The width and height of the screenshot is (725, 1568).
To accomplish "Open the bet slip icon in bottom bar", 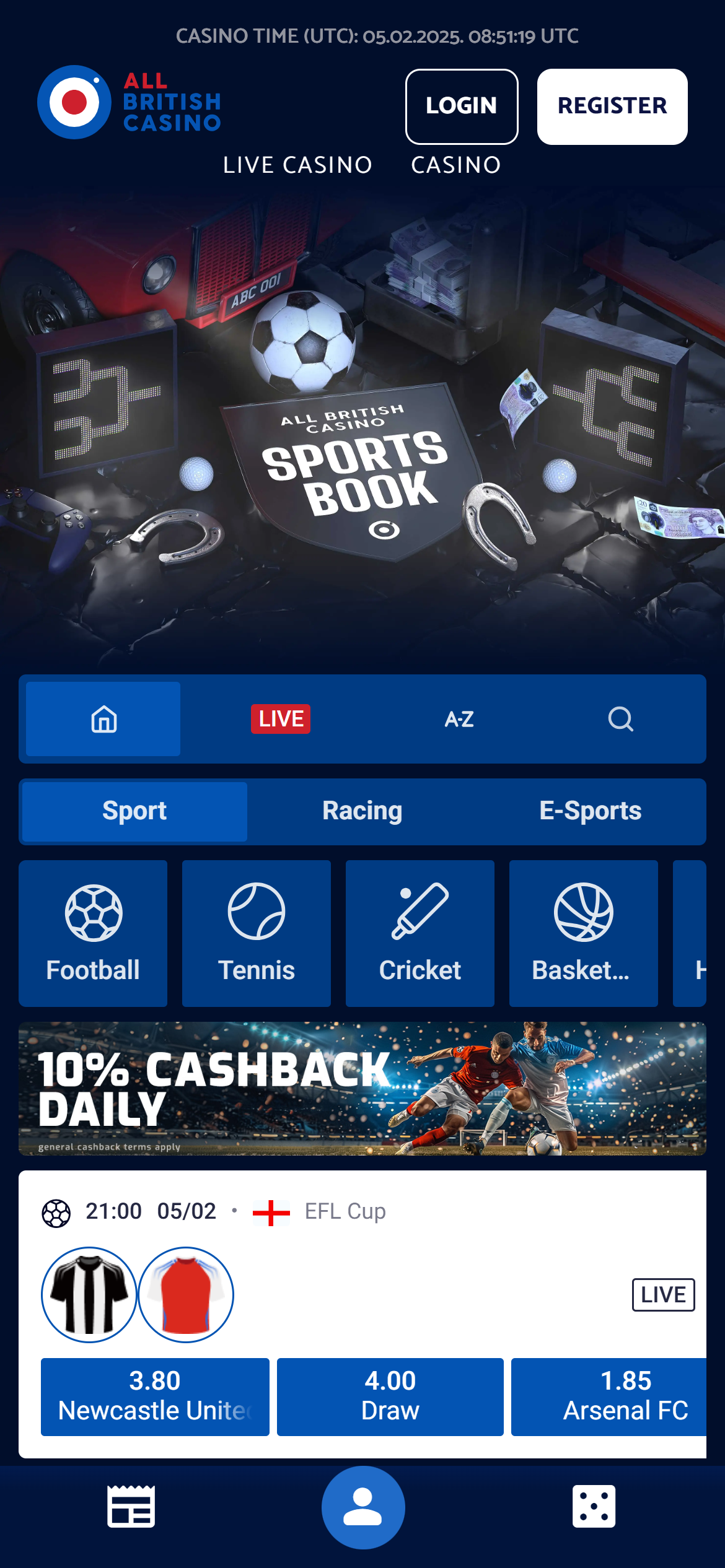I will pos(131,1507).
